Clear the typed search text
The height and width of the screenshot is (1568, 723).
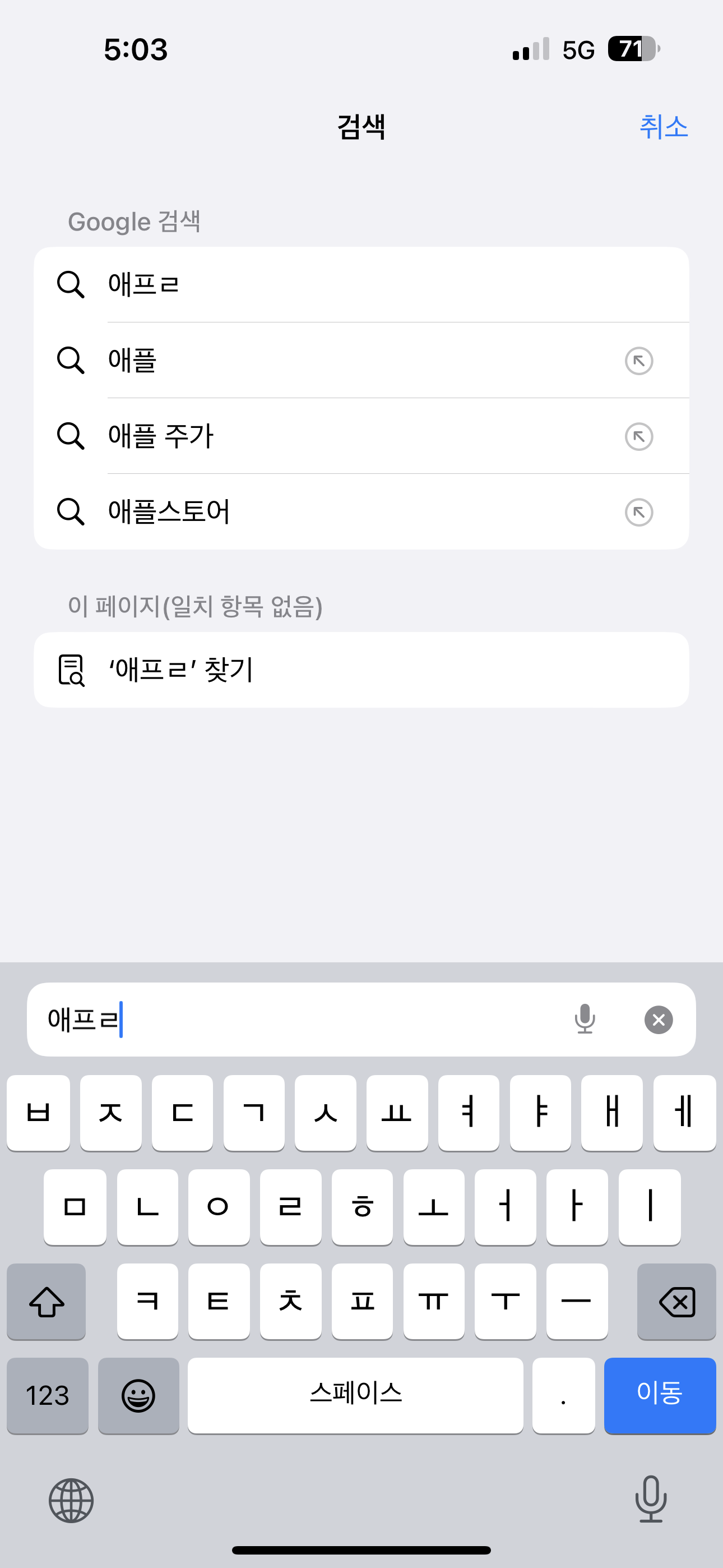[658, 1020]
